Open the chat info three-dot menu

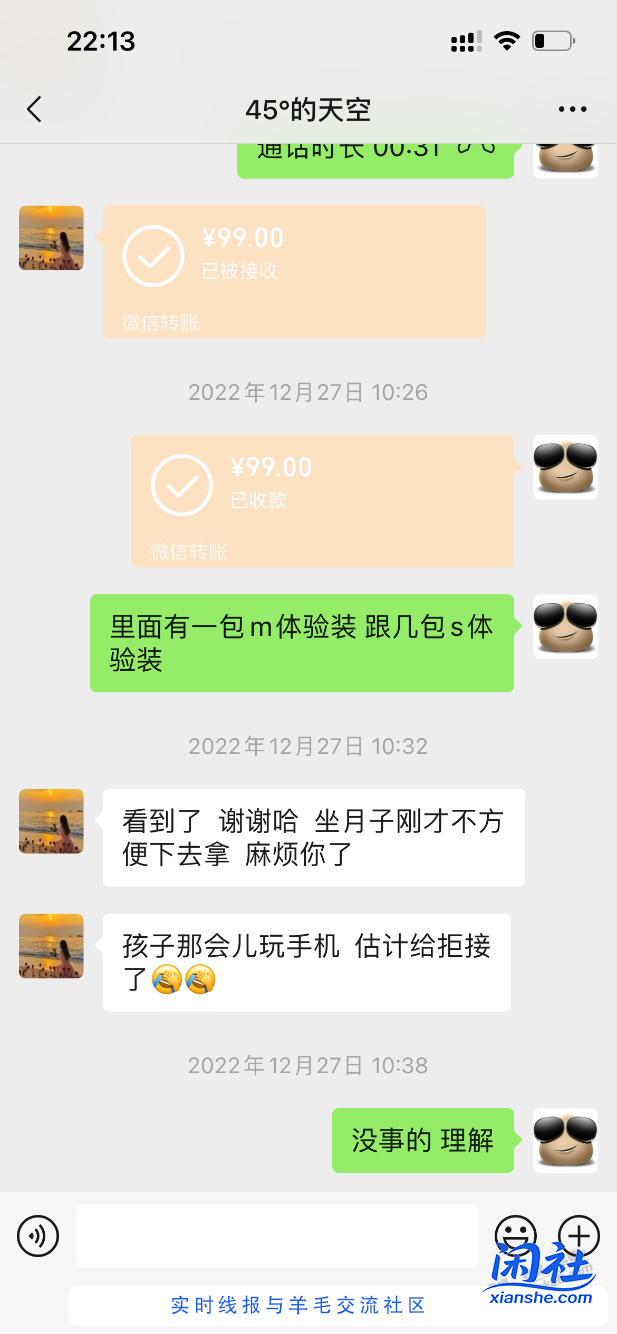tap(572, 110)
